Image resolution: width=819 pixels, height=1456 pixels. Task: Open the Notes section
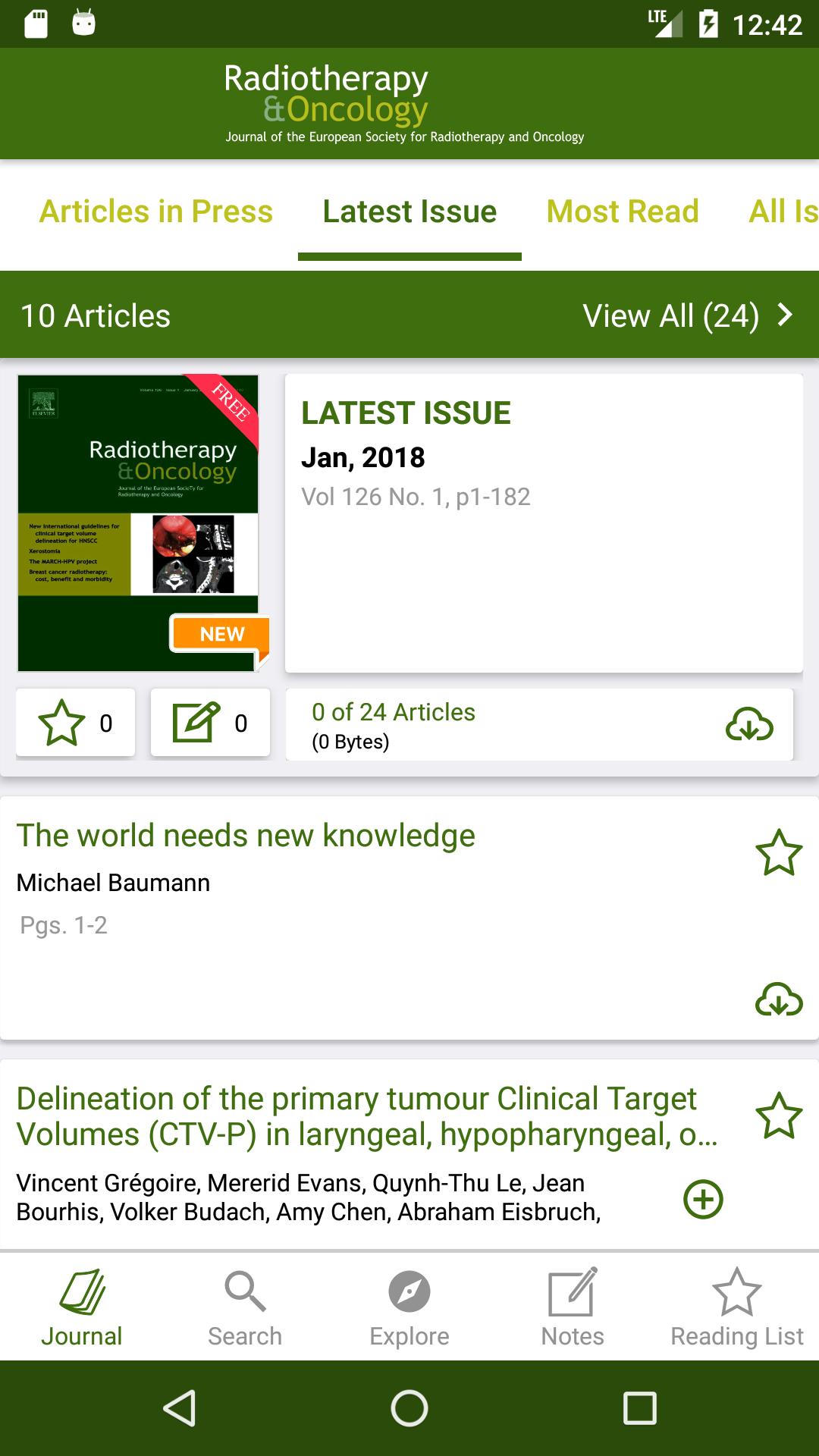[x=573, y=1304]
